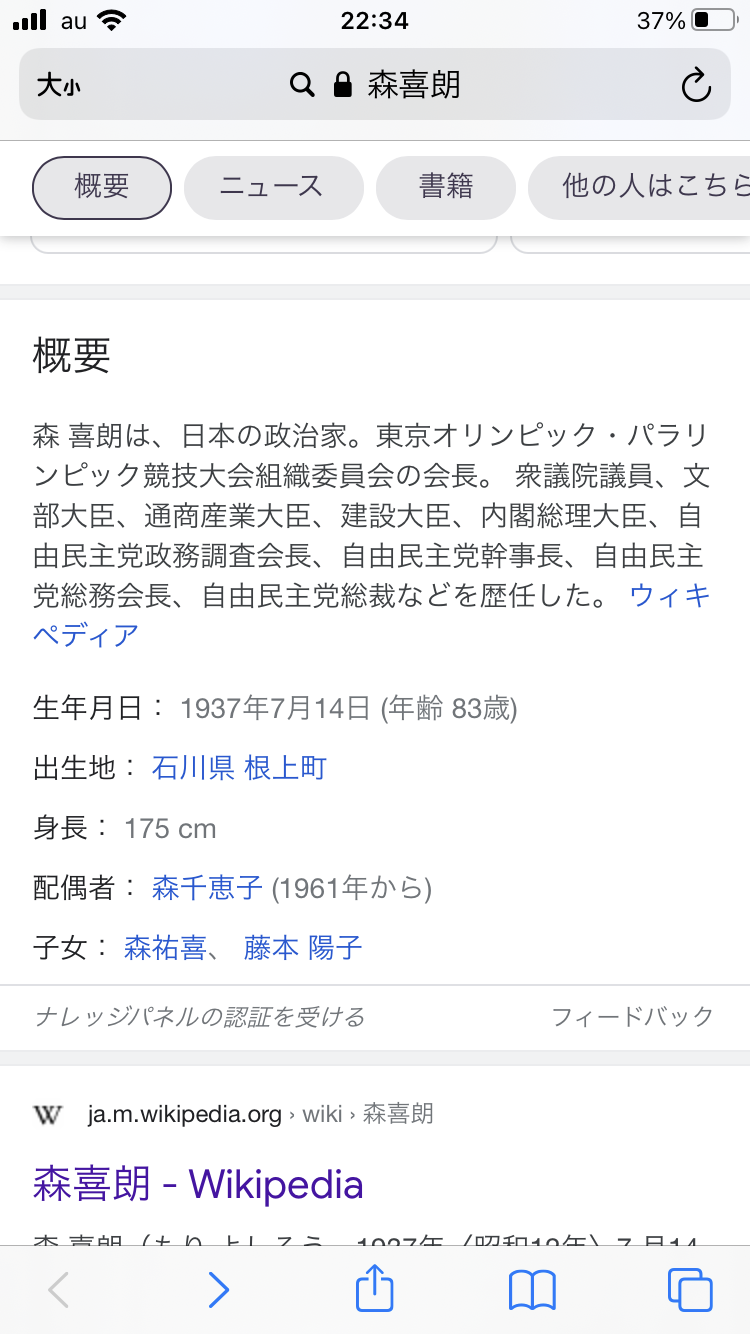Image resolution: width=750 pixels, height=1334 pixels.
Task: Switch to the 書籍 chip
Action: [x=446, y=187]
